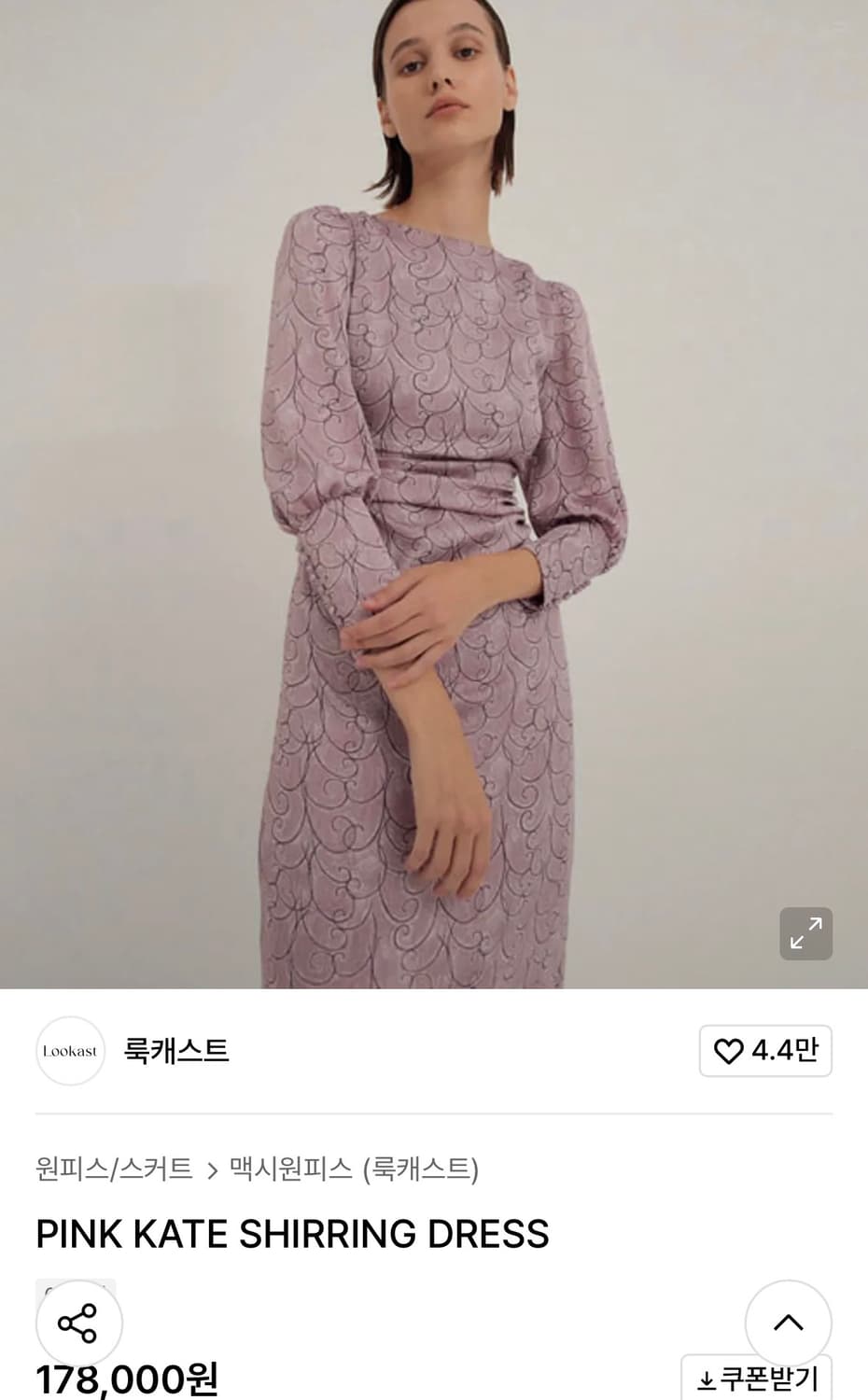Image resolution: width=868 pixels, height=1400 pixels.
Task: Click the chevron between breadcrumb links
Action: click(x=213, y=1168)
